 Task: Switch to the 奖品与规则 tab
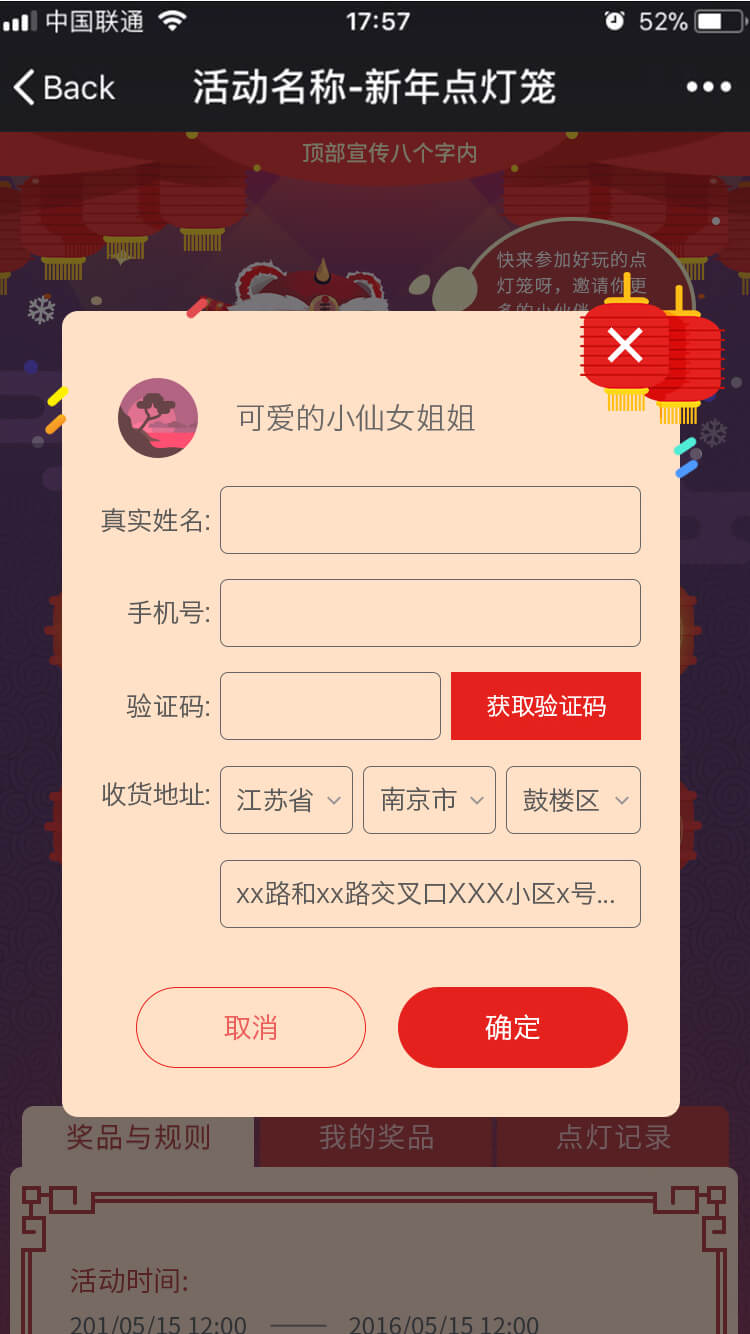click(138, 1137)
